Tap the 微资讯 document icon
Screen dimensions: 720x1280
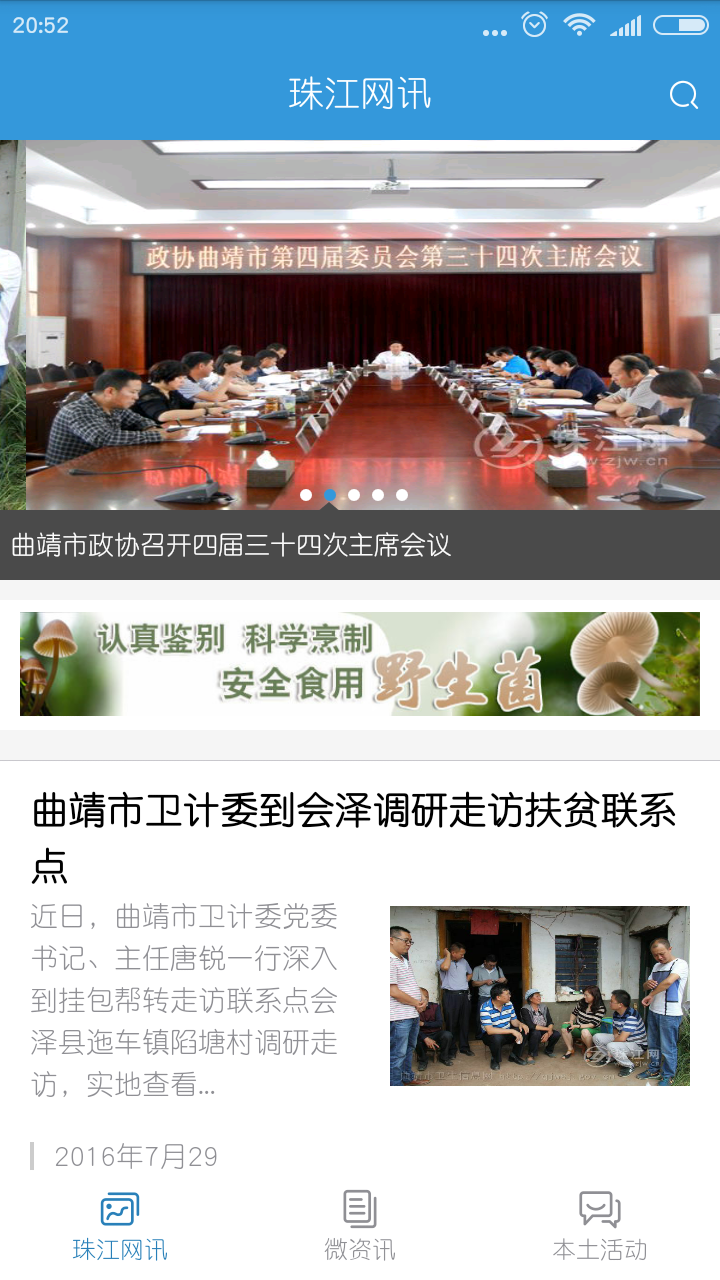(360, 1209)
